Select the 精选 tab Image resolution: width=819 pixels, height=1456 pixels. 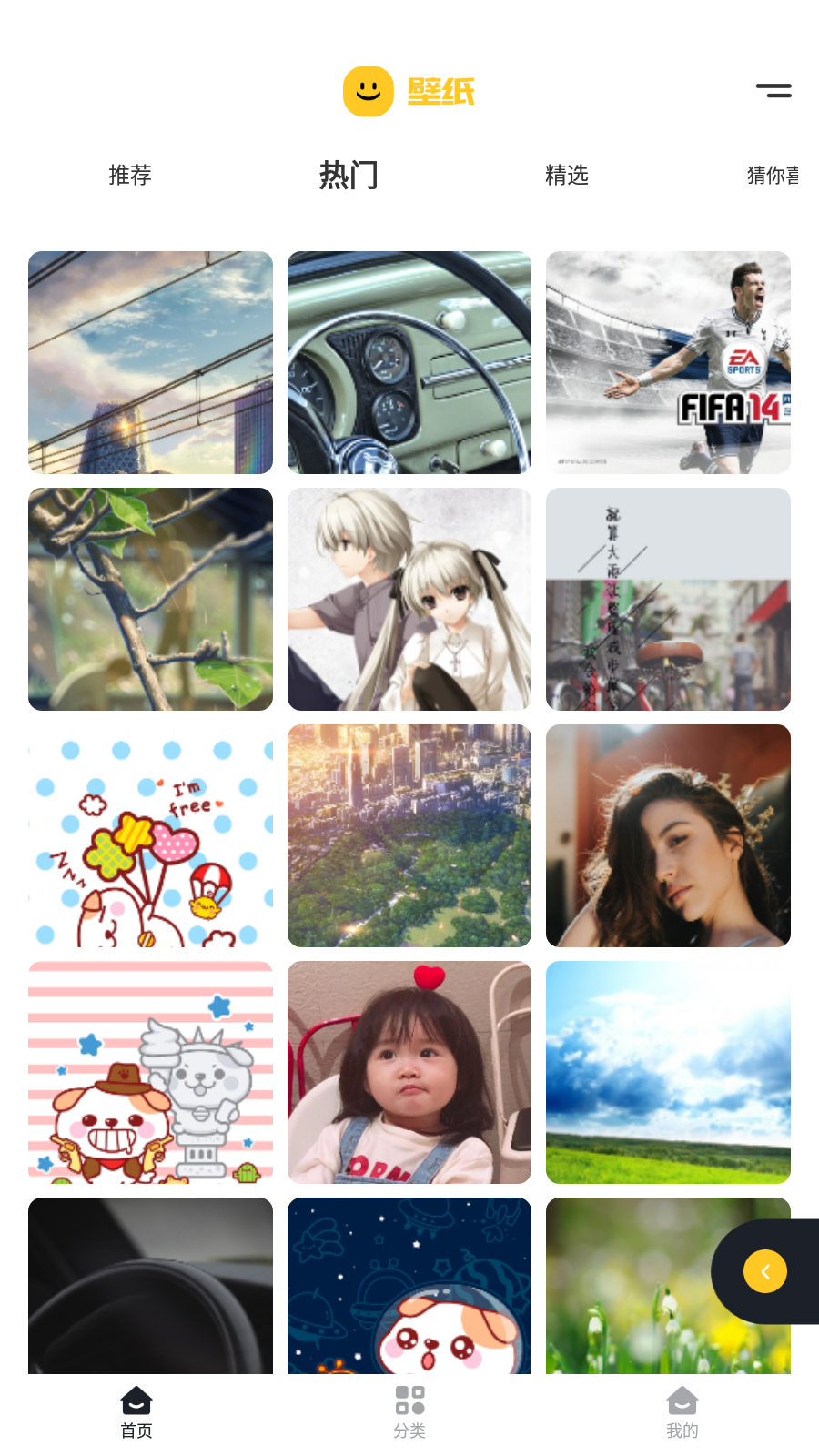click(567, 175)
